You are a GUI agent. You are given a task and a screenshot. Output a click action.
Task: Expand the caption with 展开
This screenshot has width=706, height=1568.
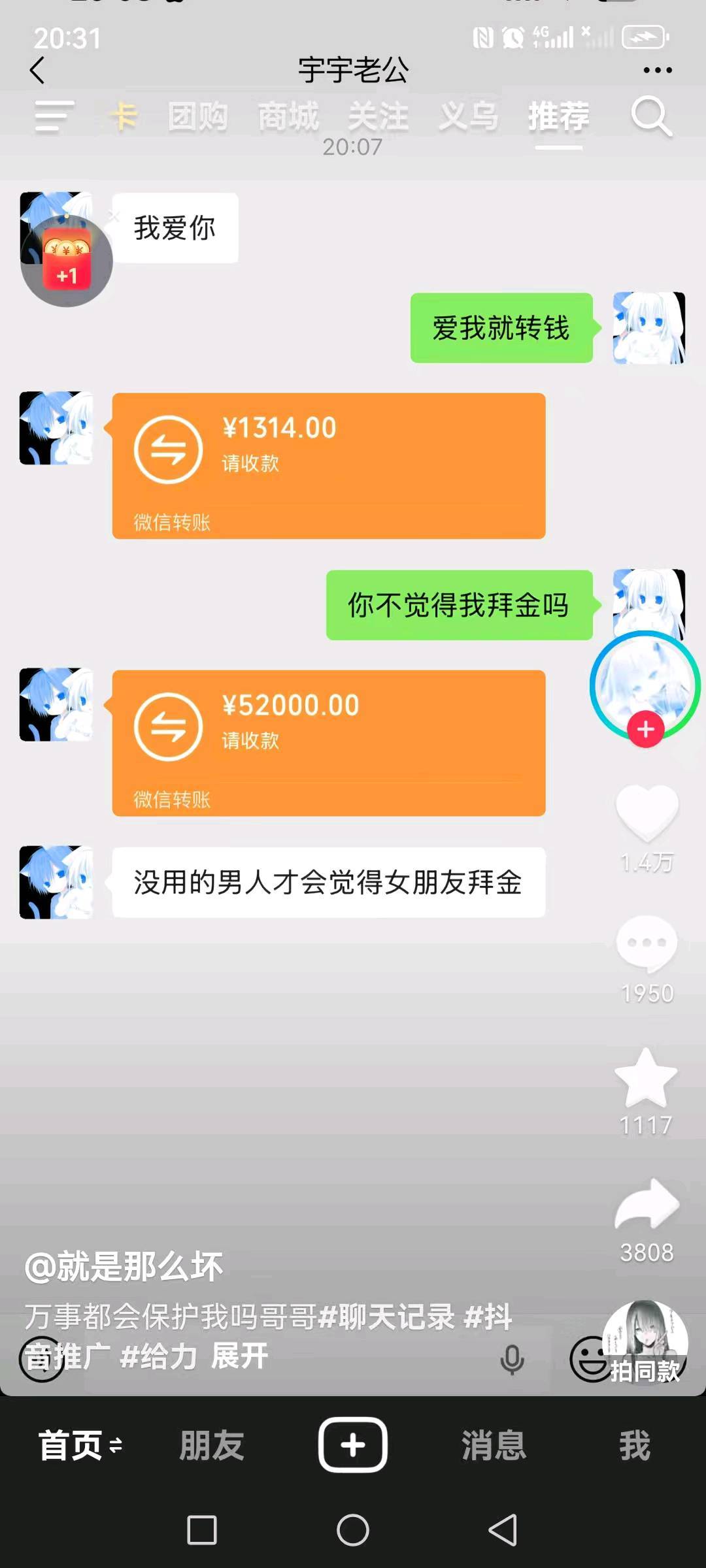pos(239,1356)
